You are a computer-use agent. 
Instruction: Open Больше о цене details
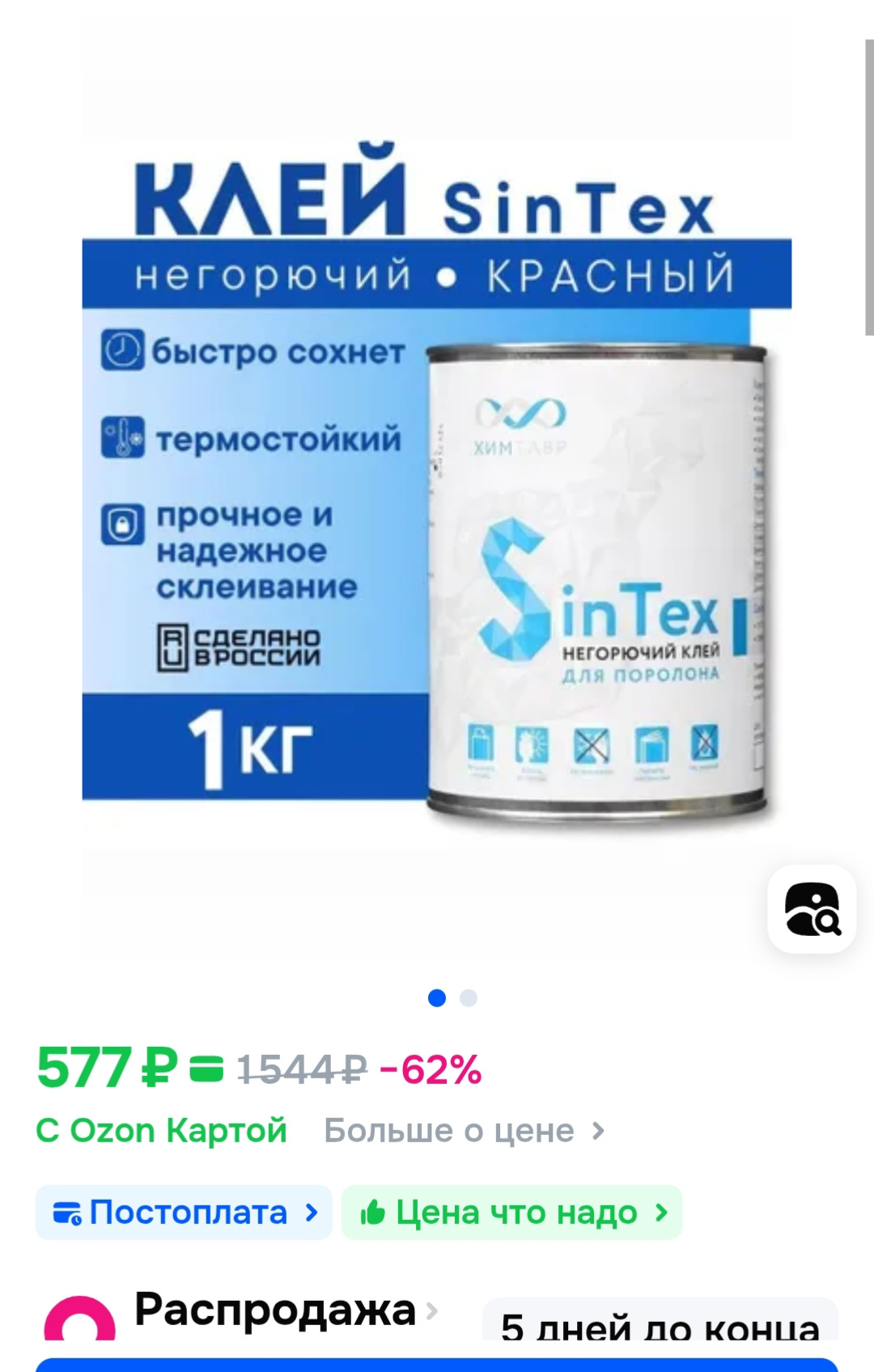463,1131
